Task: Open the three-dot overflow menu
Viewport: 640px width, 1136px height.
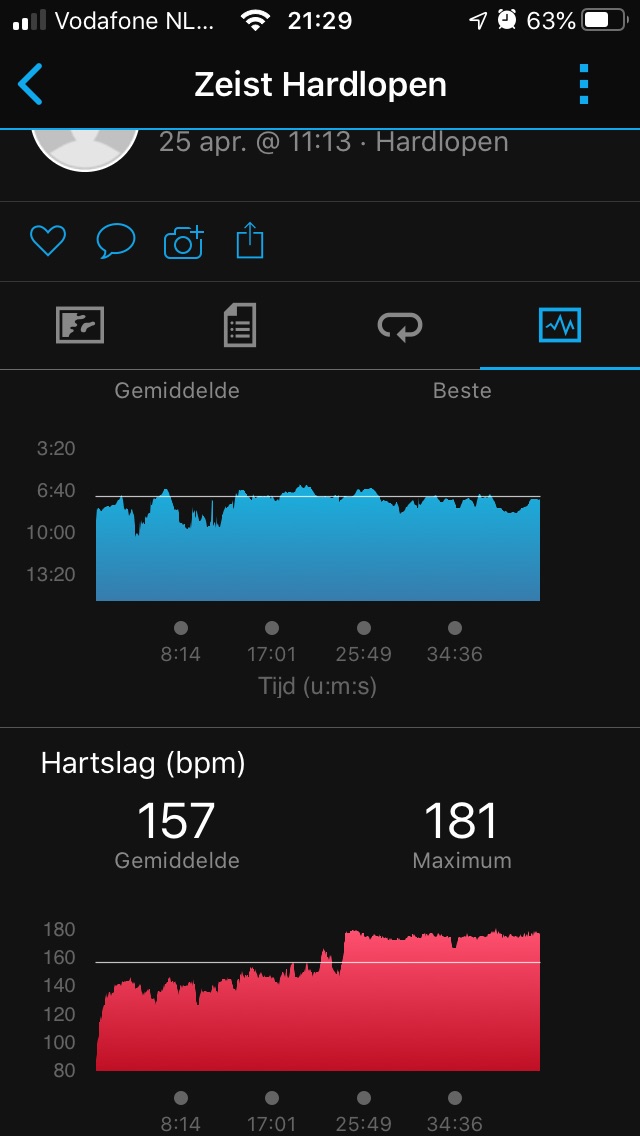Action: pos(584,85)
